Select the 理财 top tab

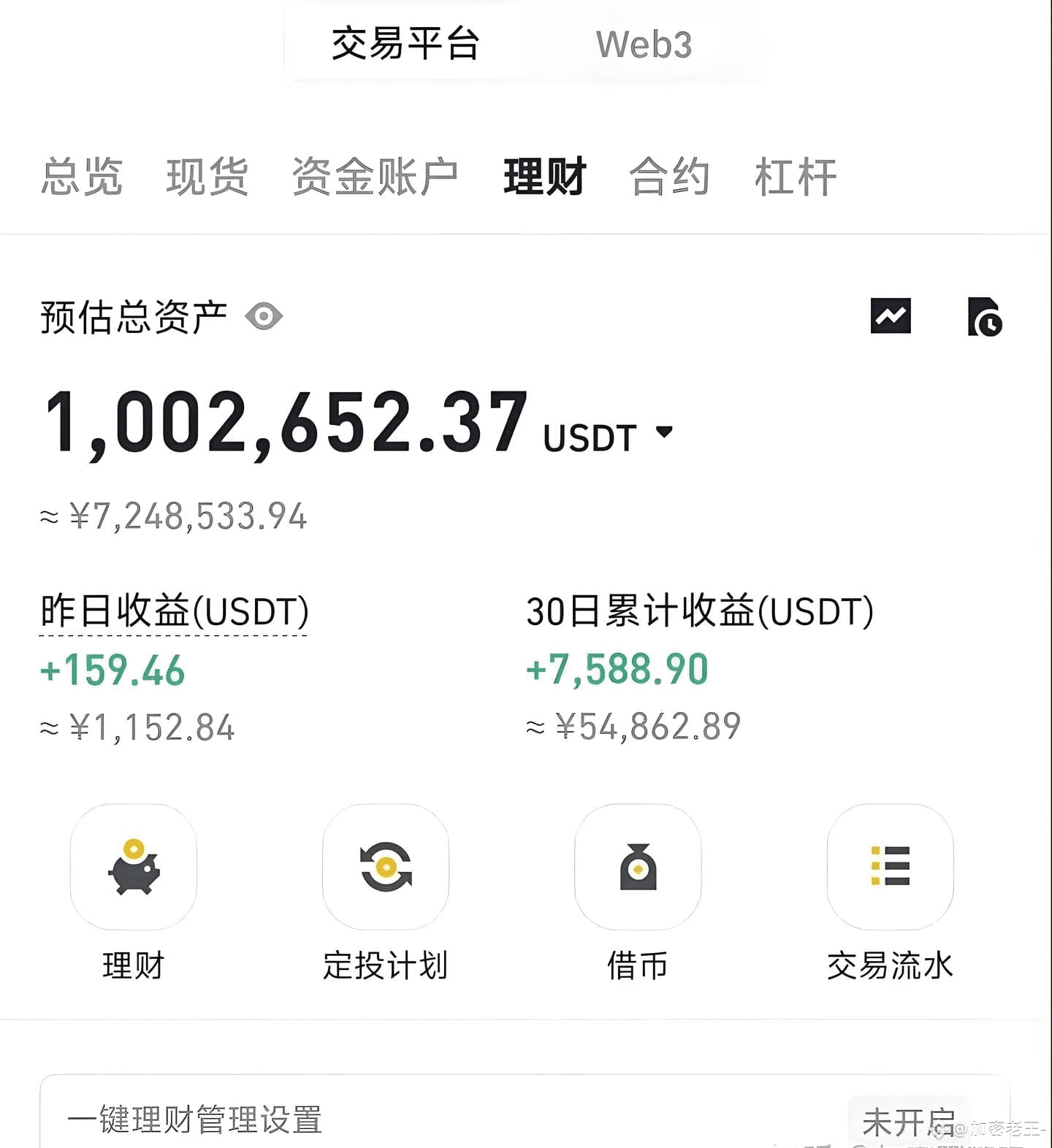click(x=544, y=177)
